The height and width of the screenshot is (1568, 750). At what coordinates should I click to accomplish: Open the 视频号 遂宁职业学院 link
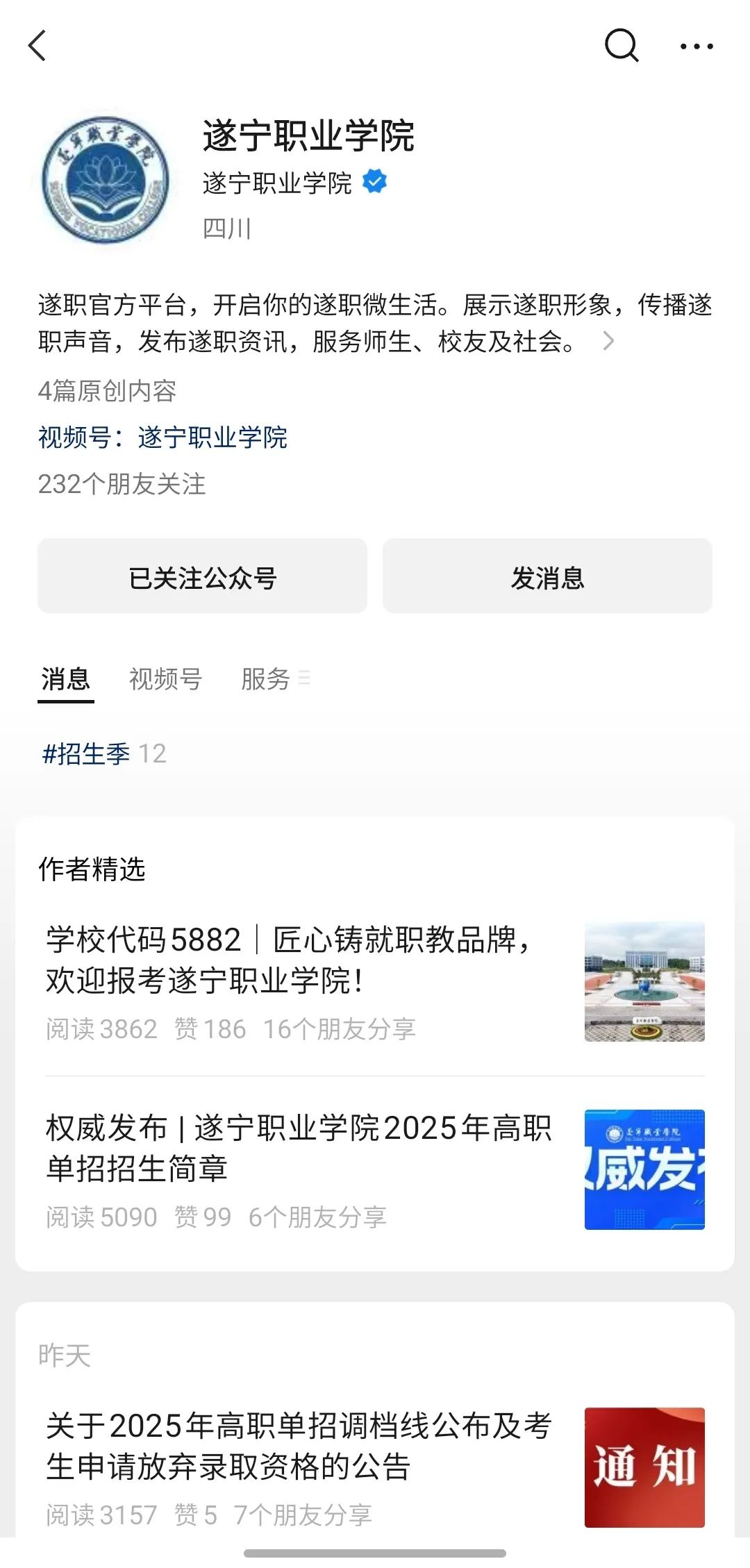(162, 437)
